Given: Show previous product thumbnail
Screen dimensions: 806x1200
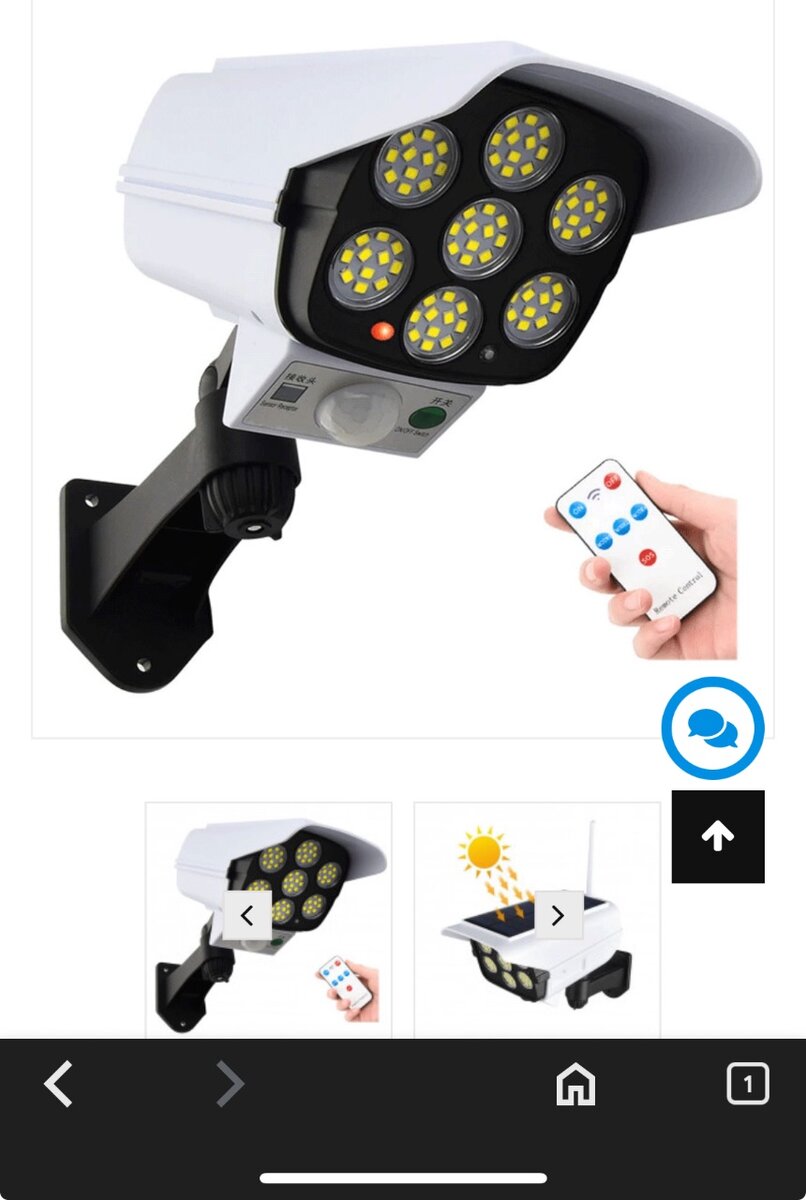Looking at the screenshot, I should click(247, 915).
